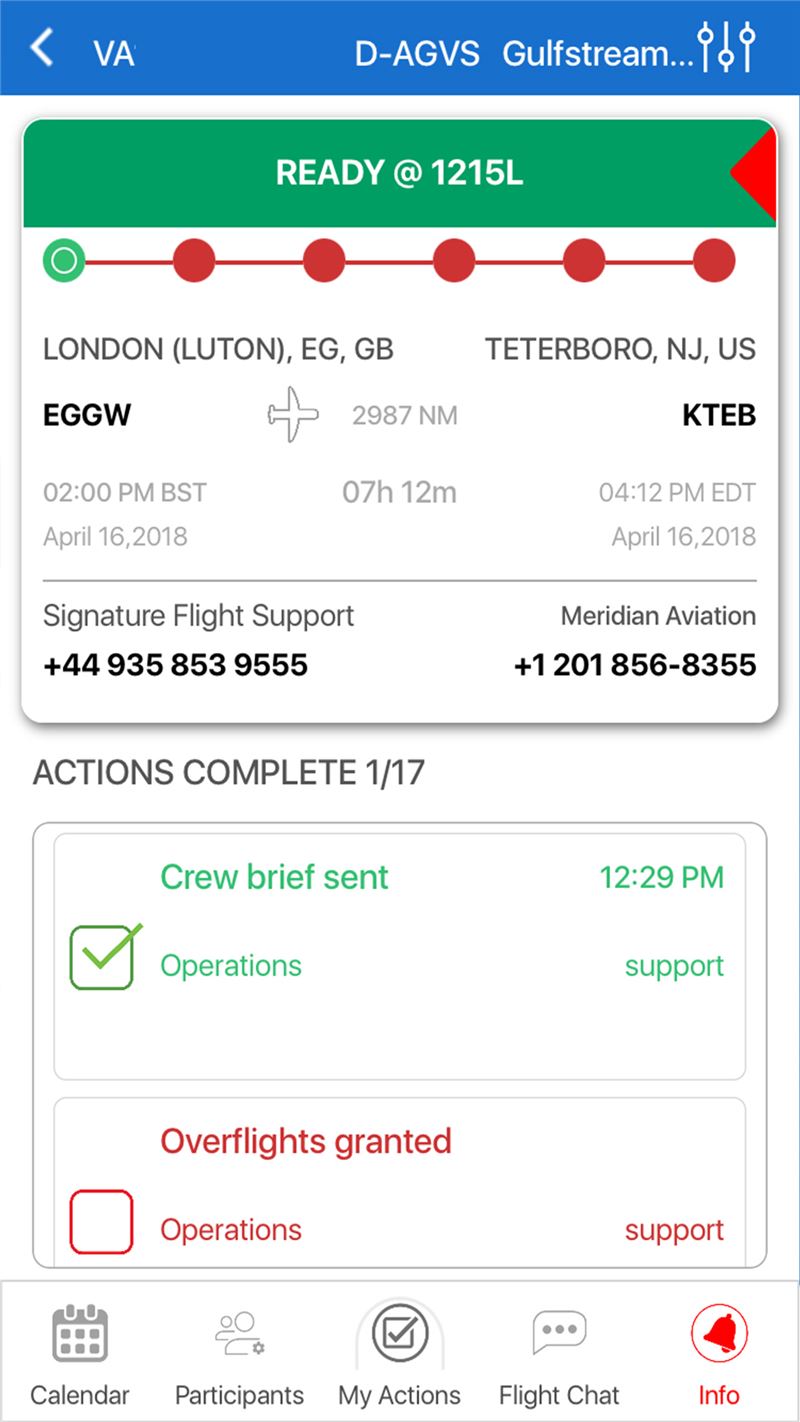The image size is (800, 1422).
Task: Call Signature Flight Support at +44 935 853 9555
Action: point(176,665)
